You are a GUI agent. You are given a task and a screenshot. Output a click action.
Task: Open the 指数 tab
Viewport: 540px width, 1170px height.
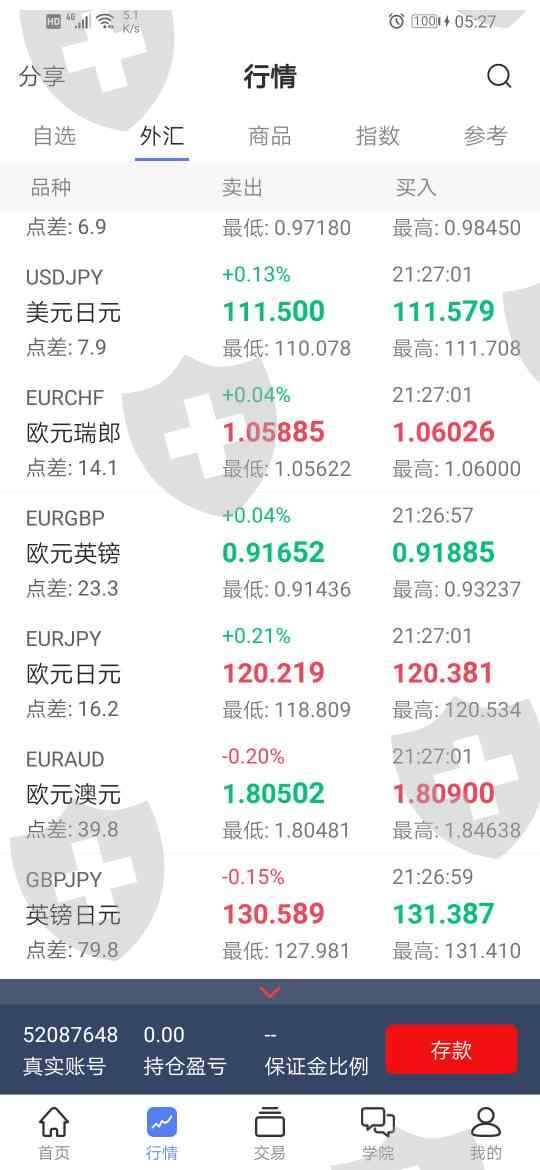[377, 136]
